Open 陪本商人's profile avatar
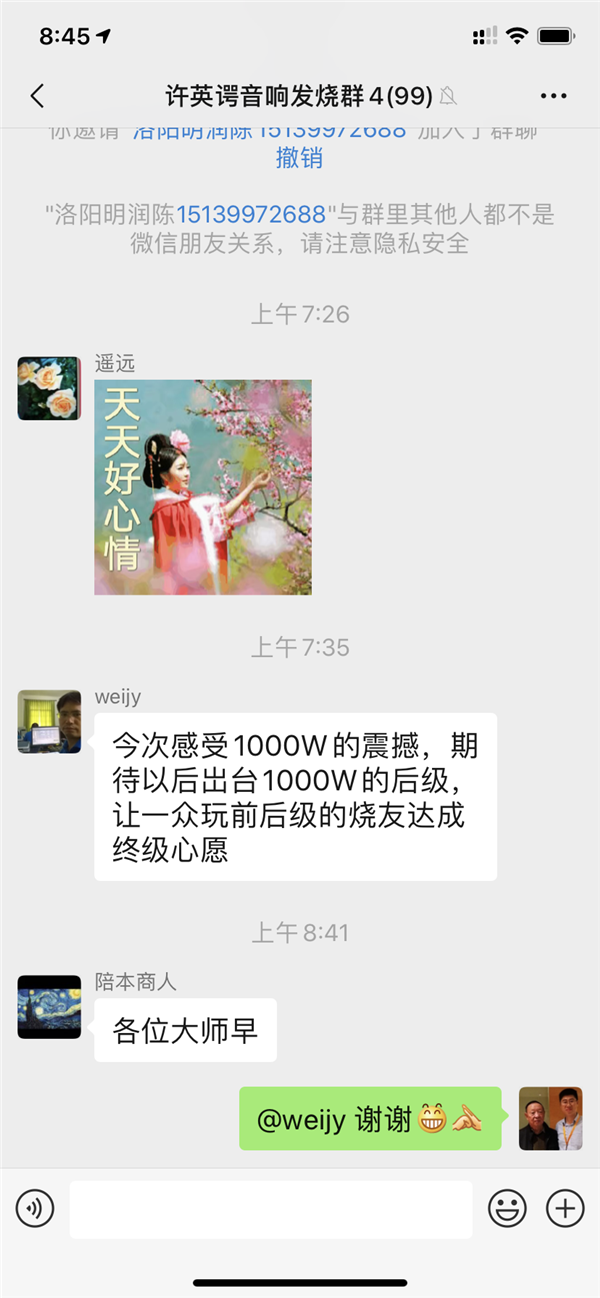600x1298 pixels. tap(49, 1007)
